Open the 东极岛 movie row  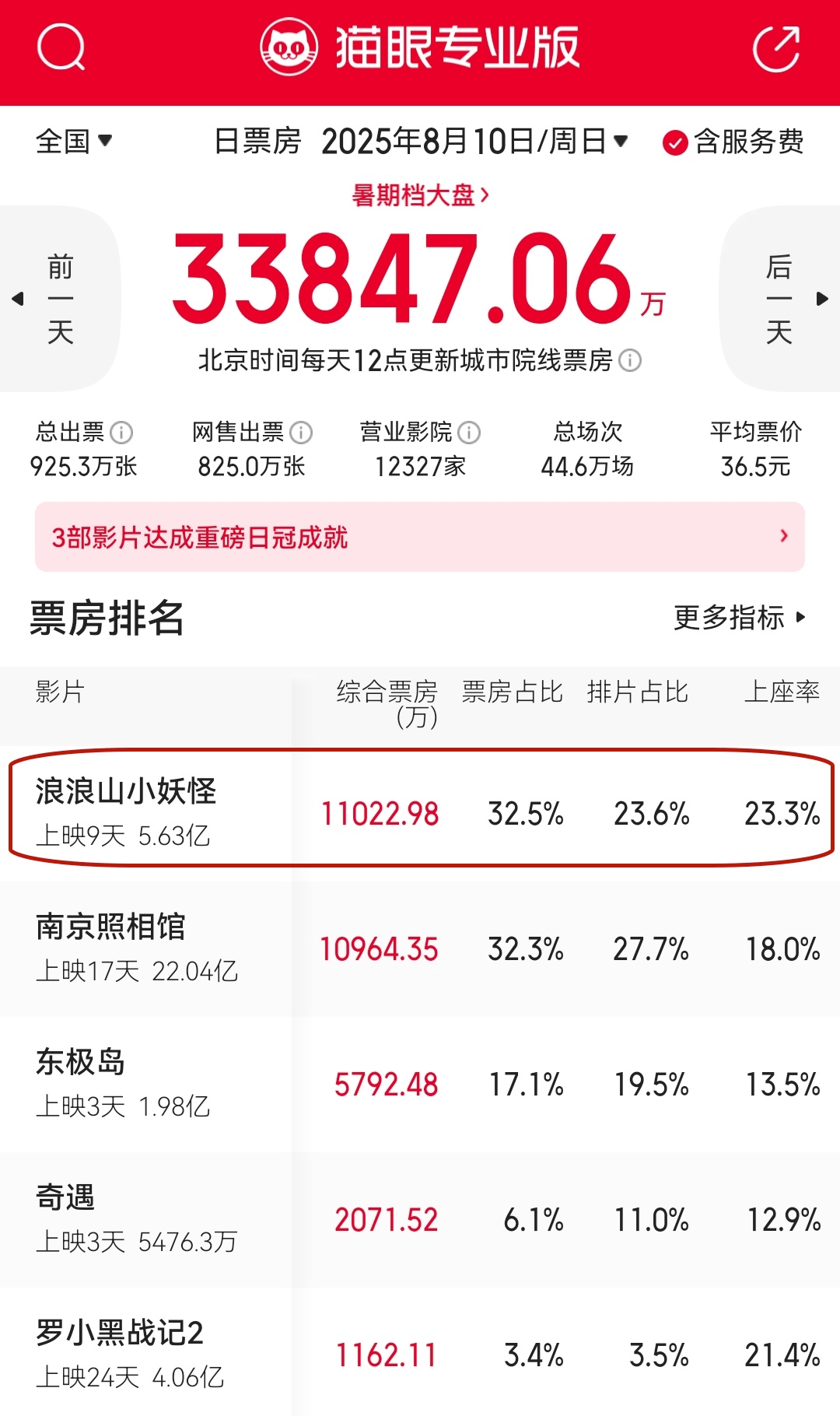pos(420,1085)
